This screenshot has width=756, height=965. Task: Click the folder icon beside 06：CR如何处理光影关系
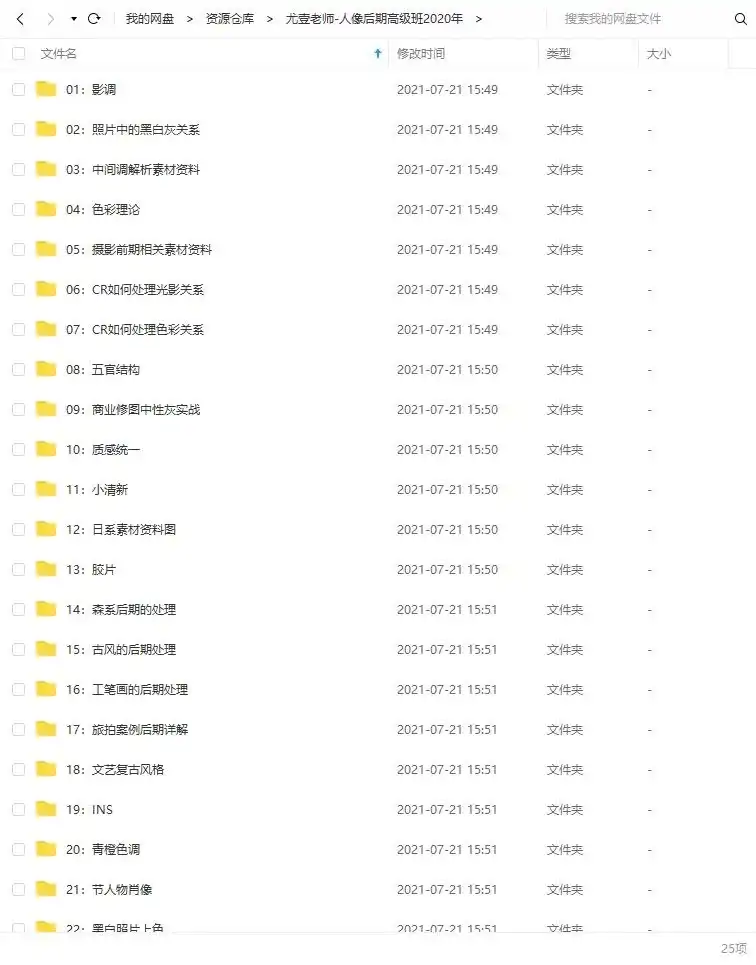tap(44, 289)
